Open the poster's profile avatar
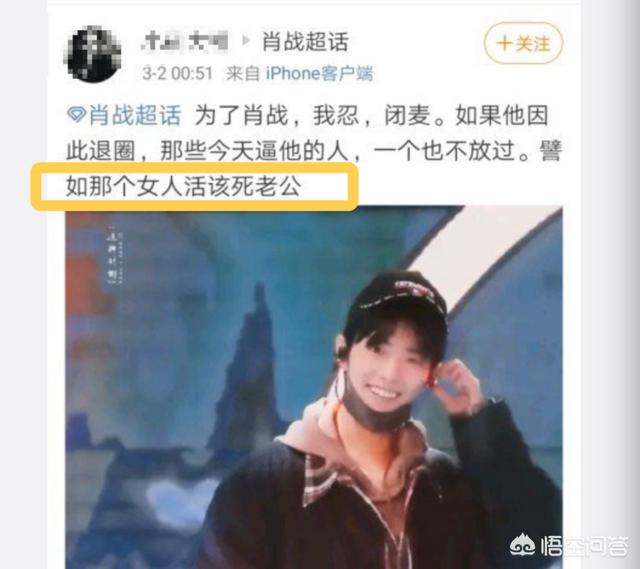 click(95, 52)
